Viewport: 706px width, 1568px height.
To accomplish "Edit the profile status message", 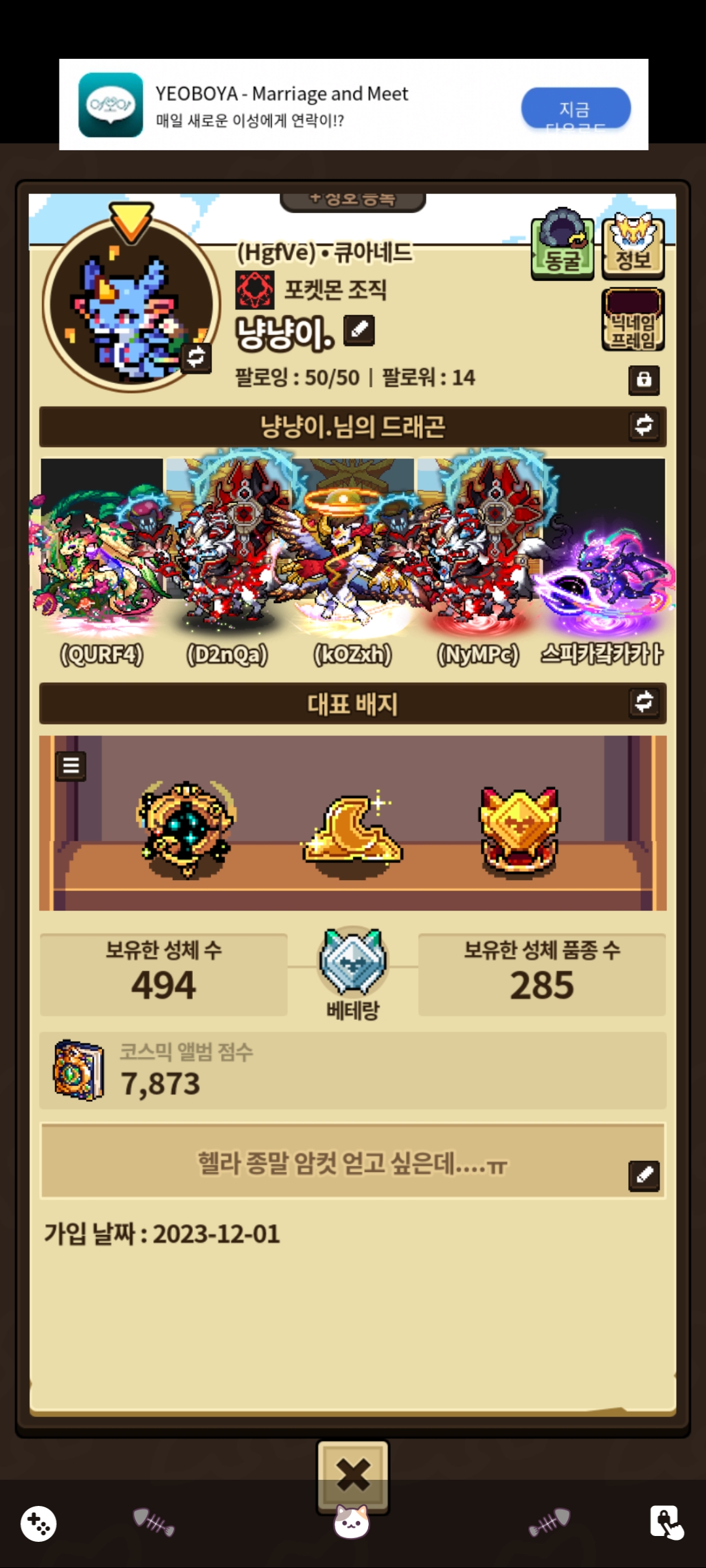I will (x=644, y=1175).
